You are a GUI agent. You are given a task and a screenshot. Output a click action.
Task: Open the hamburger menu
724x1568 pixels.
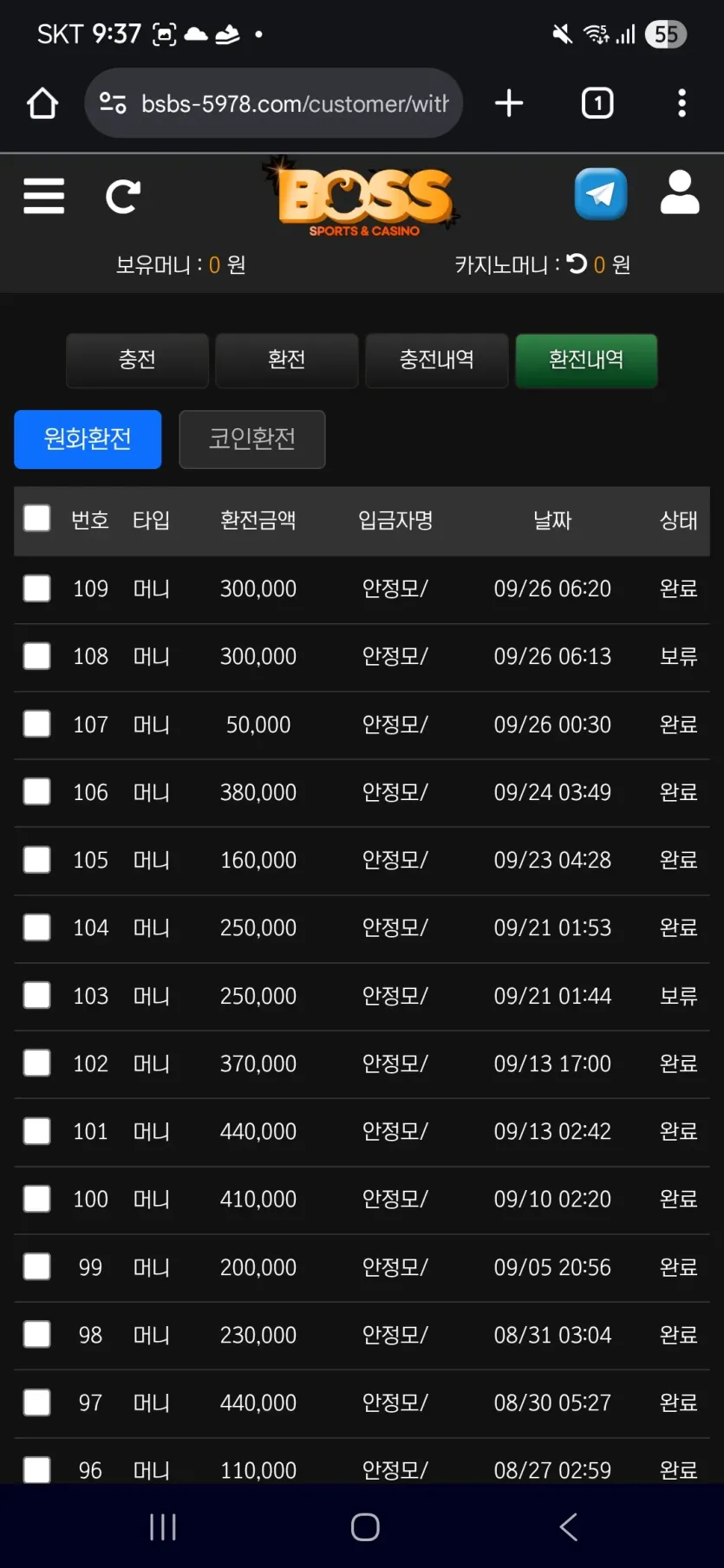[x=44, y=196]
